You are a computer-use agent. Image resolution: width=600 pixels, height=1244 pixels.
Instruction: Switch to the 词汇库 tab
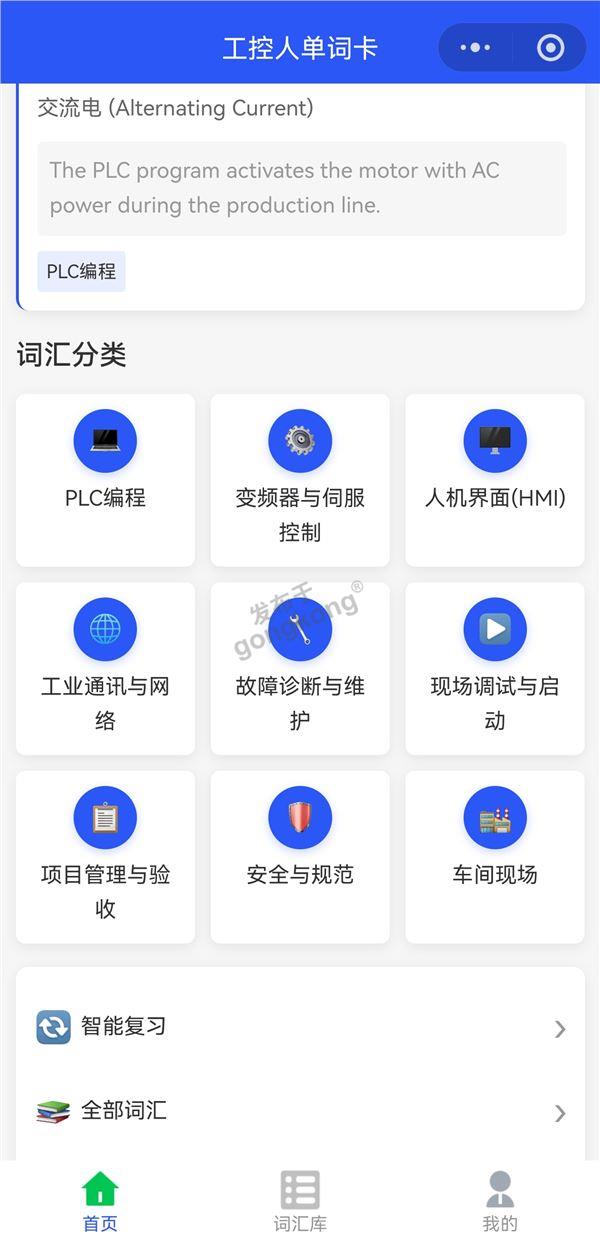(x=300, y=1201)
